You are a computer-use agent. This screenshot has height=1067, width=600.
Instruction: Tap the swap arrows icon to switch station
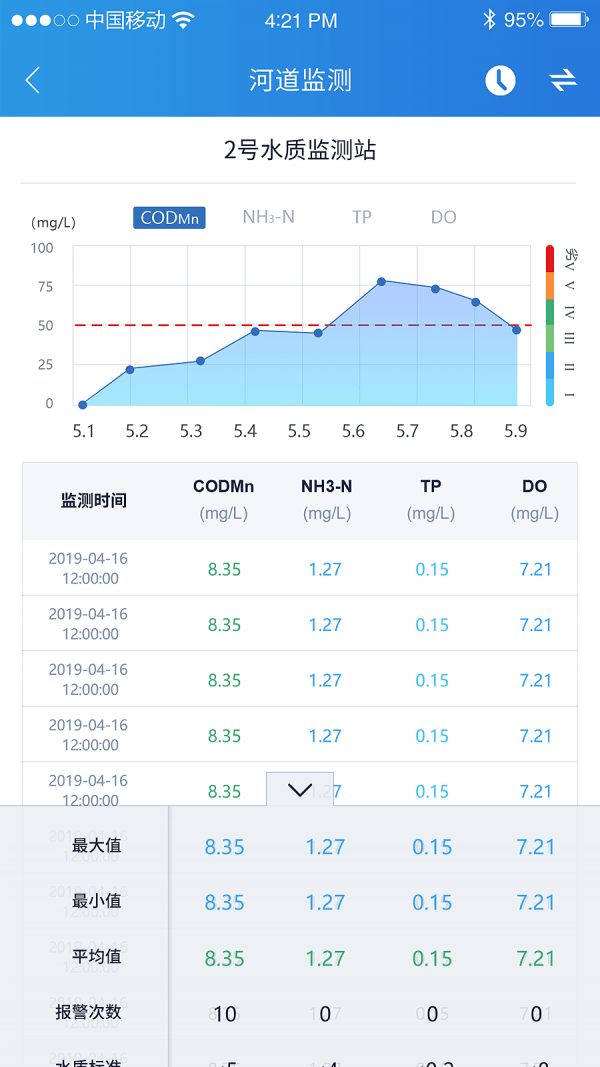[x=563, y=81]
